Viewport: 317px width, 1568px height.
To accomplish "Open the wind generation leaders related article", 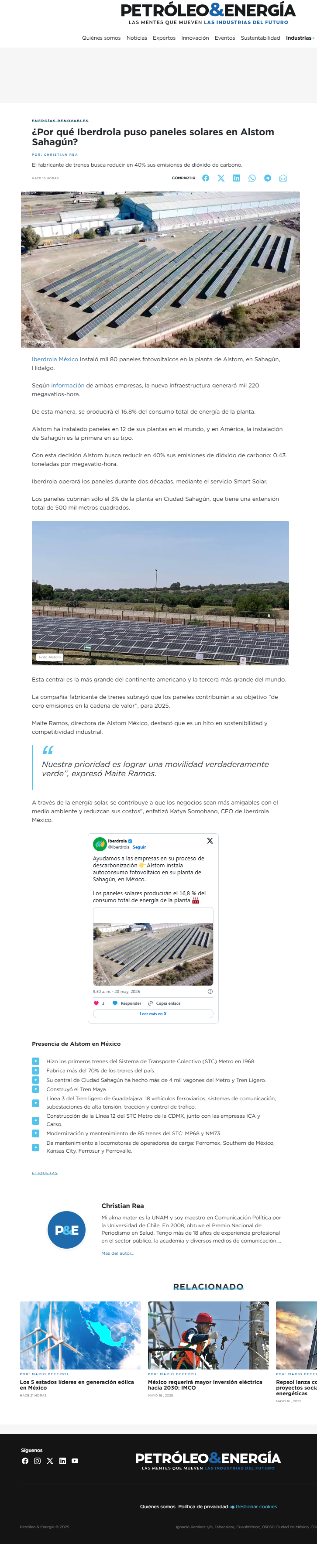I will pyautogui.click(x=77, y=1385).
